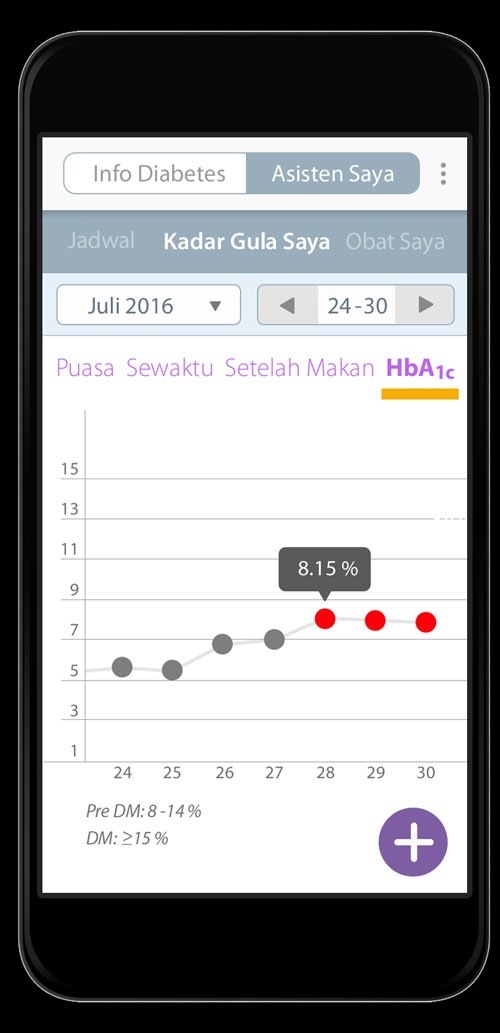The image size is (500, 1033).
Task: Switch to the Obat Saya tab
Action: (x=395, y=241)
